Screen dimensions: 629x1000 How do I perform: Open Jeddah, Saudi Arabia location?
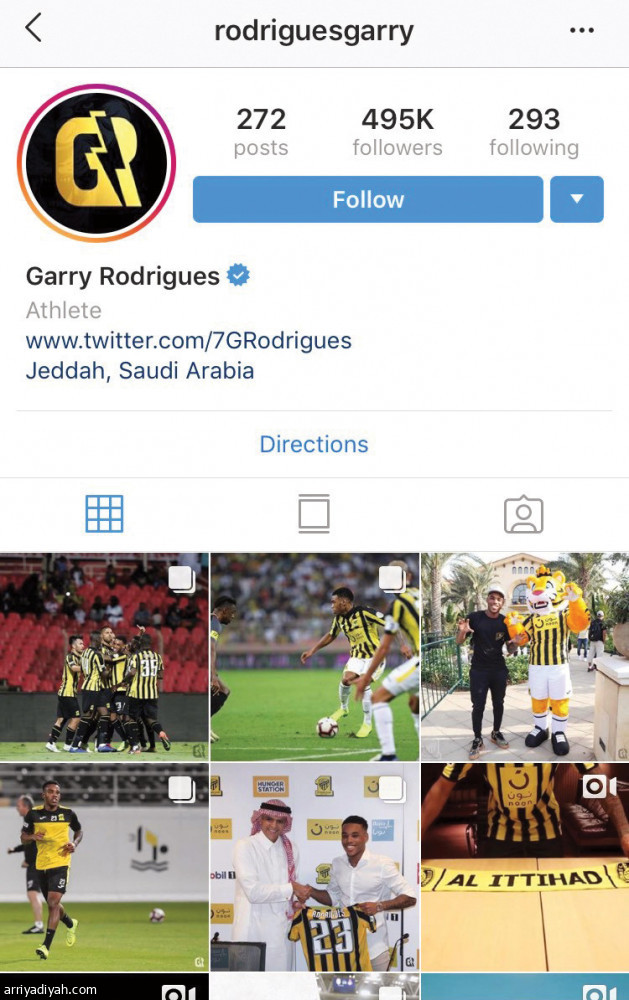(140, 371)
